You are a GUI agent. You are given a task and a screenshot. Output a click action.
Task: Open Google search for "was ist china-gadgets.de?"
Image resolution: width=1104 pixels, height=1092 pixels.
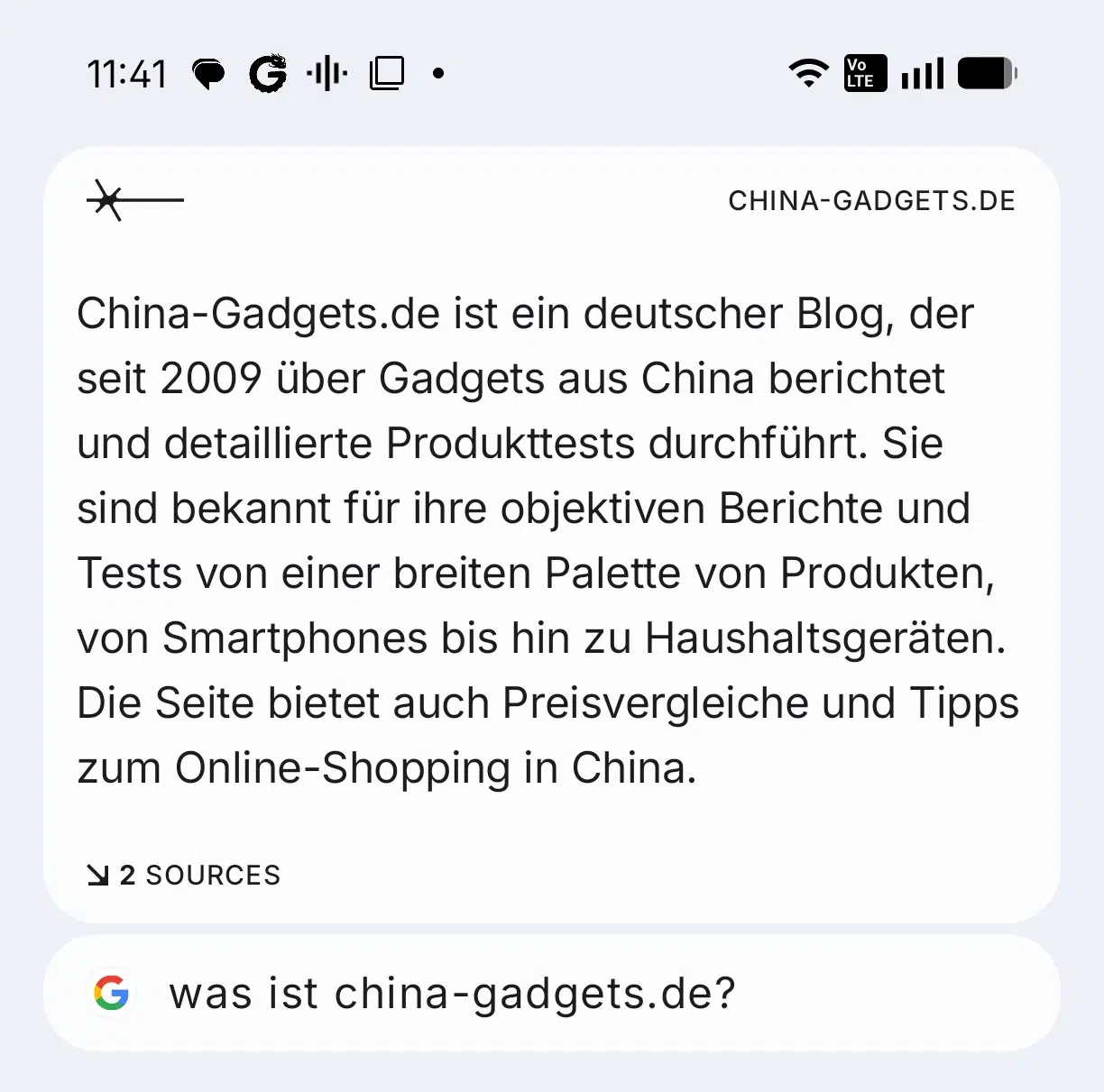coord(452,994)
